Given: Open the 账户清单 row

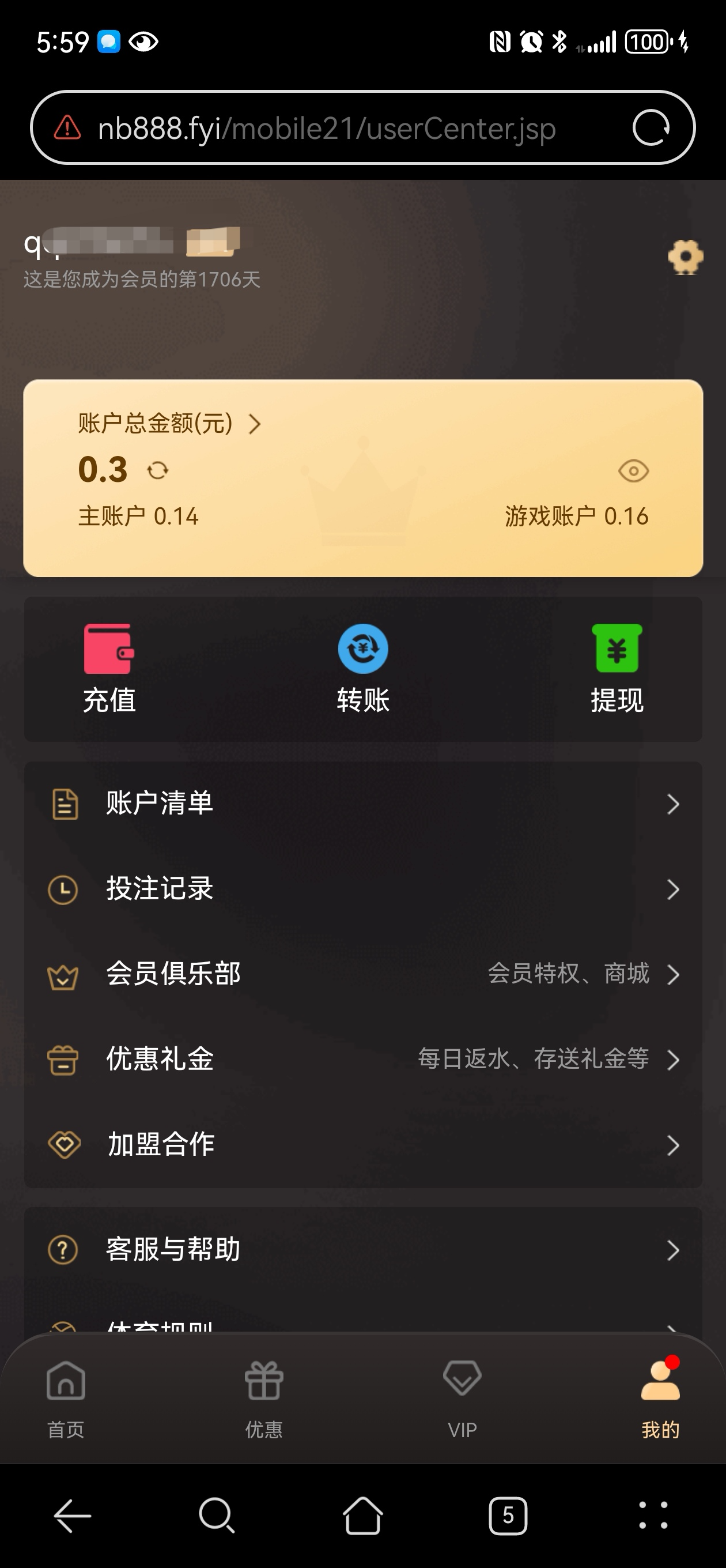Looking at the screenshot, I should coord(362,804).
